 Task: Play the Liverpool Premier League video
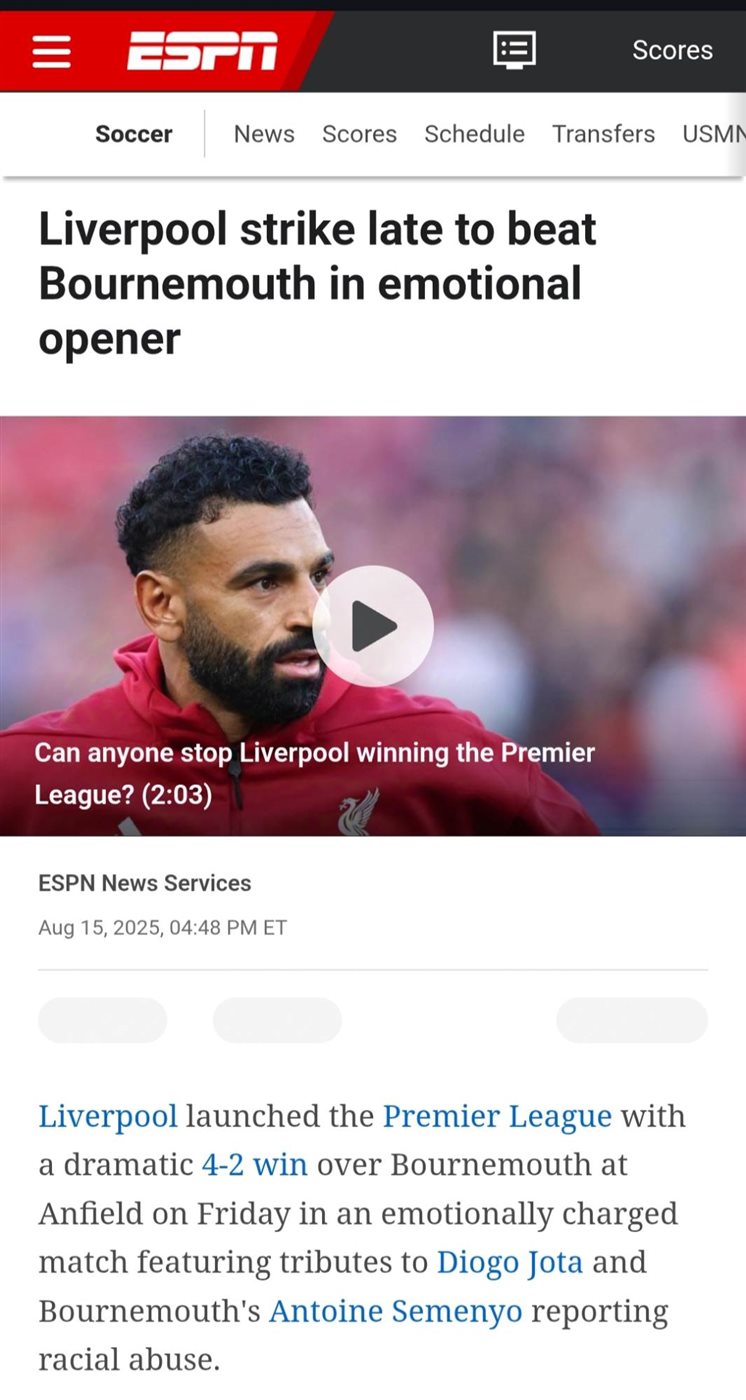tap(373, 626)
